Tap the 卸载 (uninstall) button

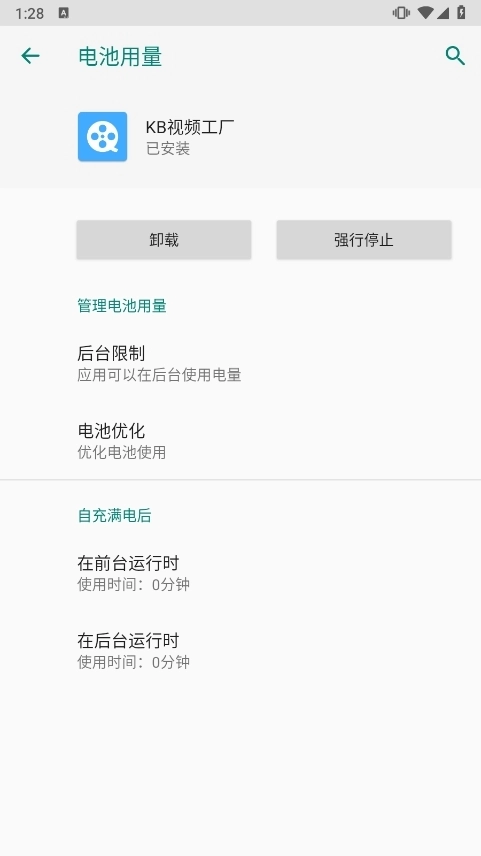164,240
